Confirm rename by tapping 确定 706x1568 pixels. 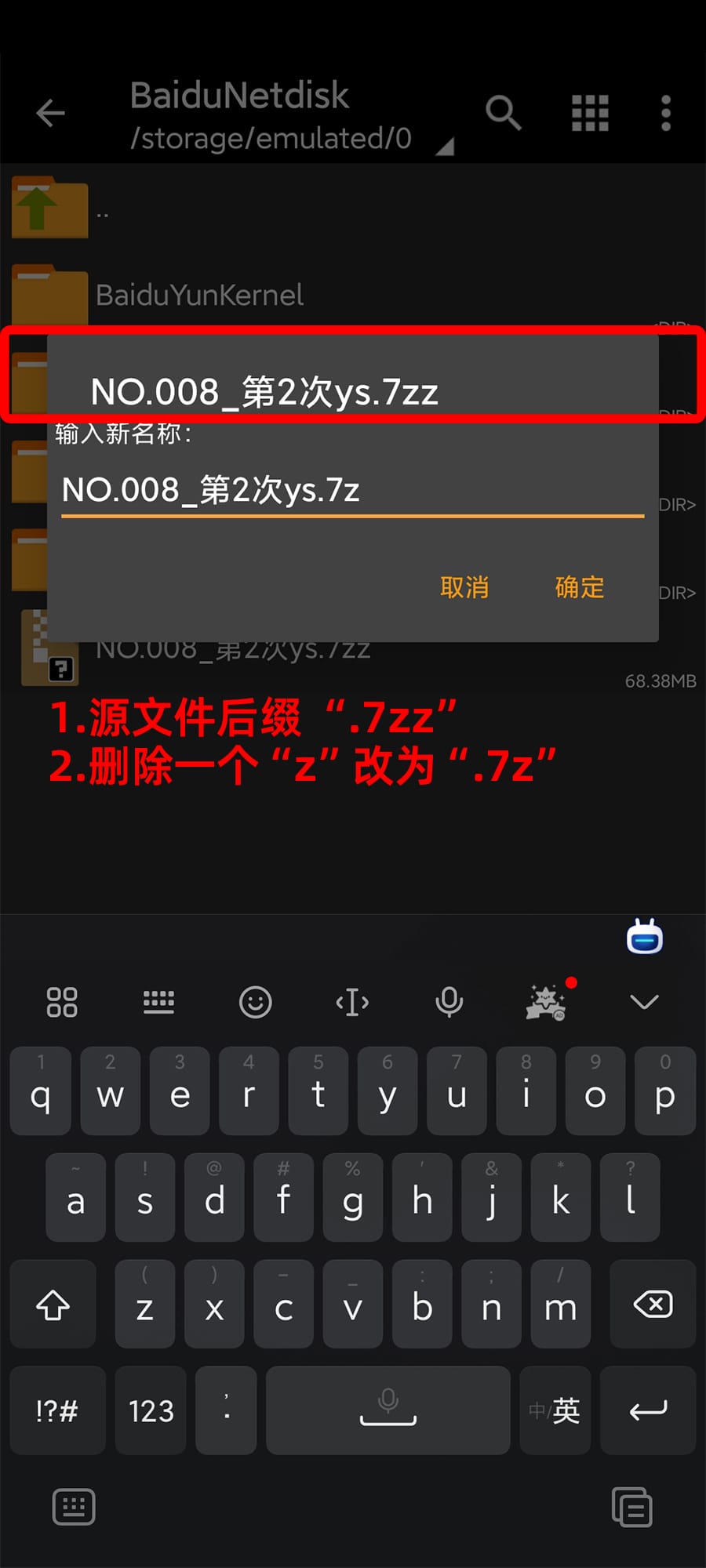(578, 587)
